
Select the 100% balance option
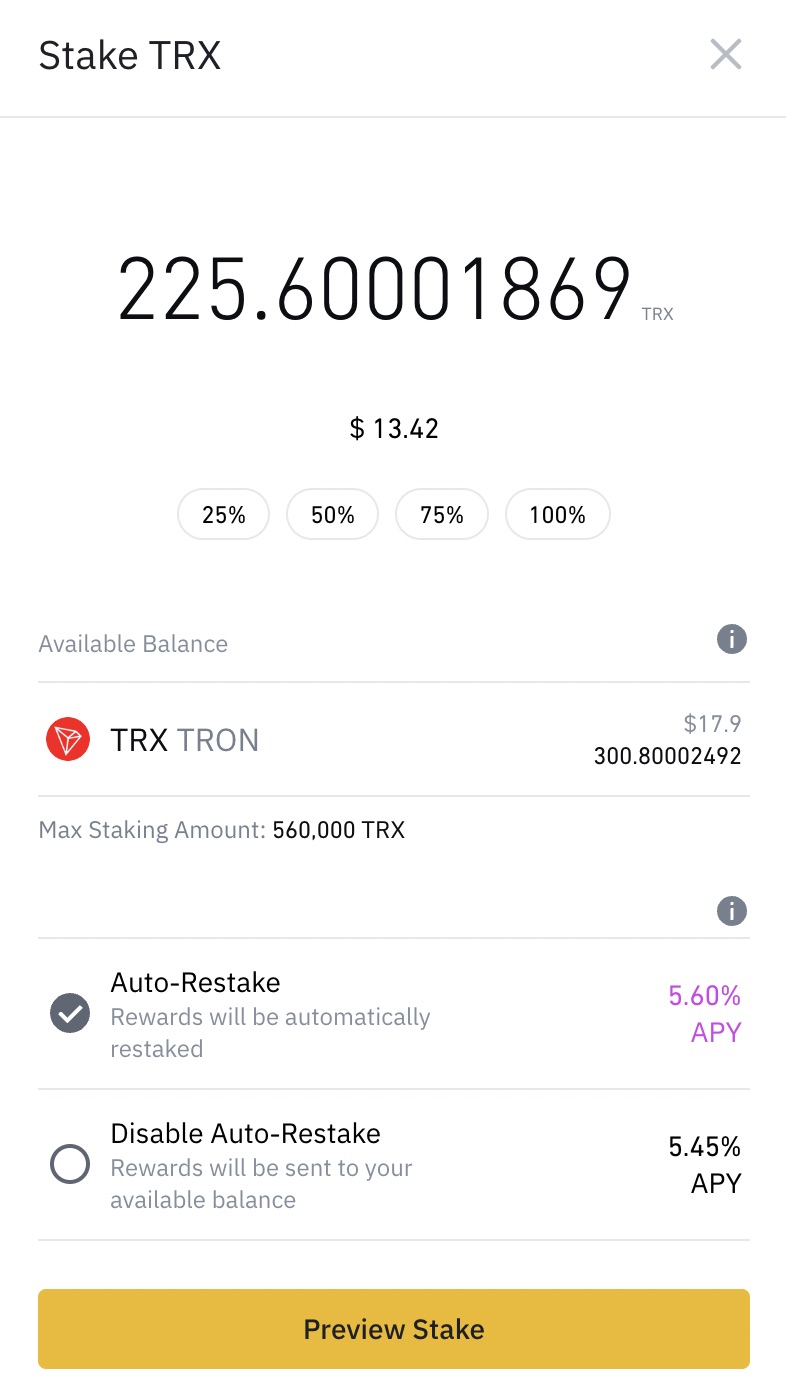[x=557, y=514]
